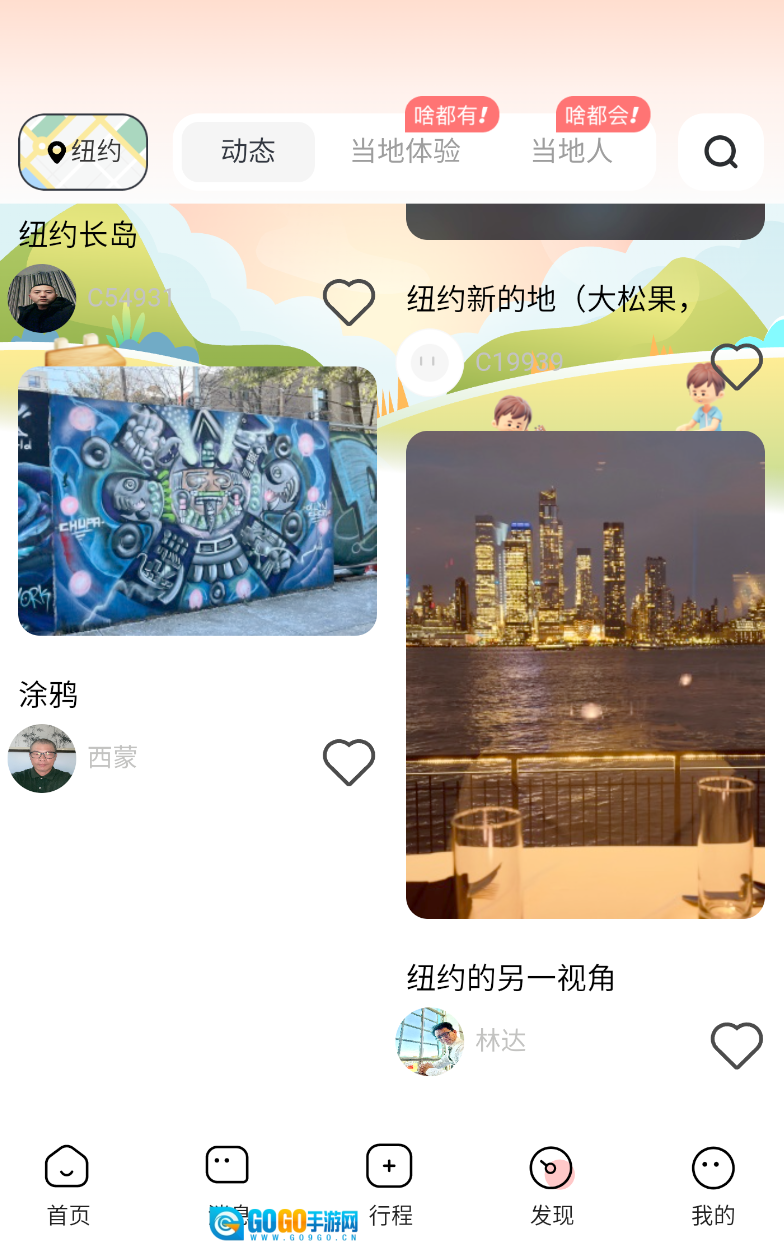Like the 纽约长岛 post
This screenshot has width=784, height=1251.
click(x=349, y=301)
